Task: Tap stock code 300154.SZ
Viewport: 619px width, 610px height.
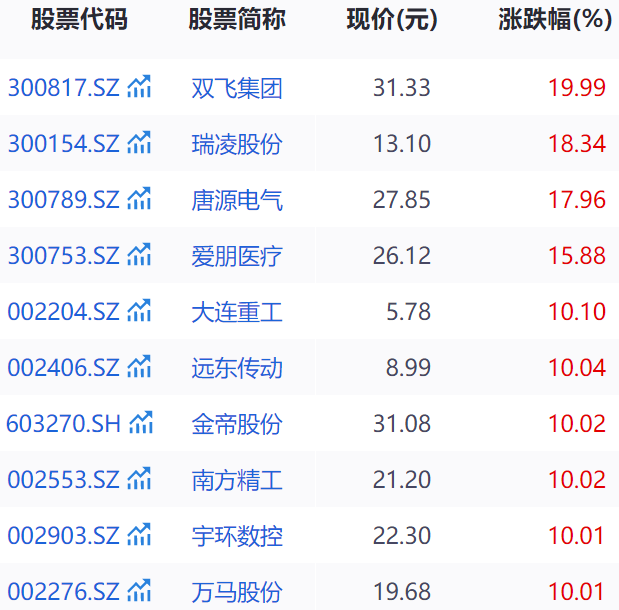Action: [63, 144]
